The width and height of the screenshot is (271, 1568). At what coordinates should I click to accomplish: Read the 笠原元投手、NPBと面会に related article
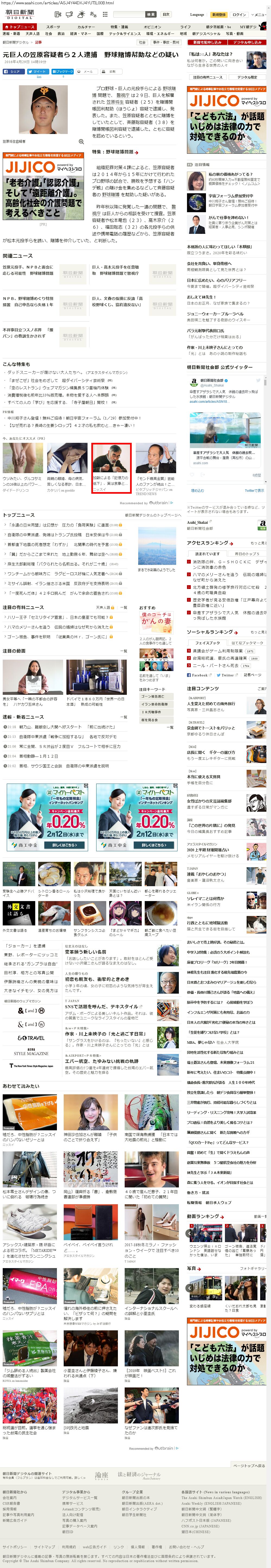29,270
